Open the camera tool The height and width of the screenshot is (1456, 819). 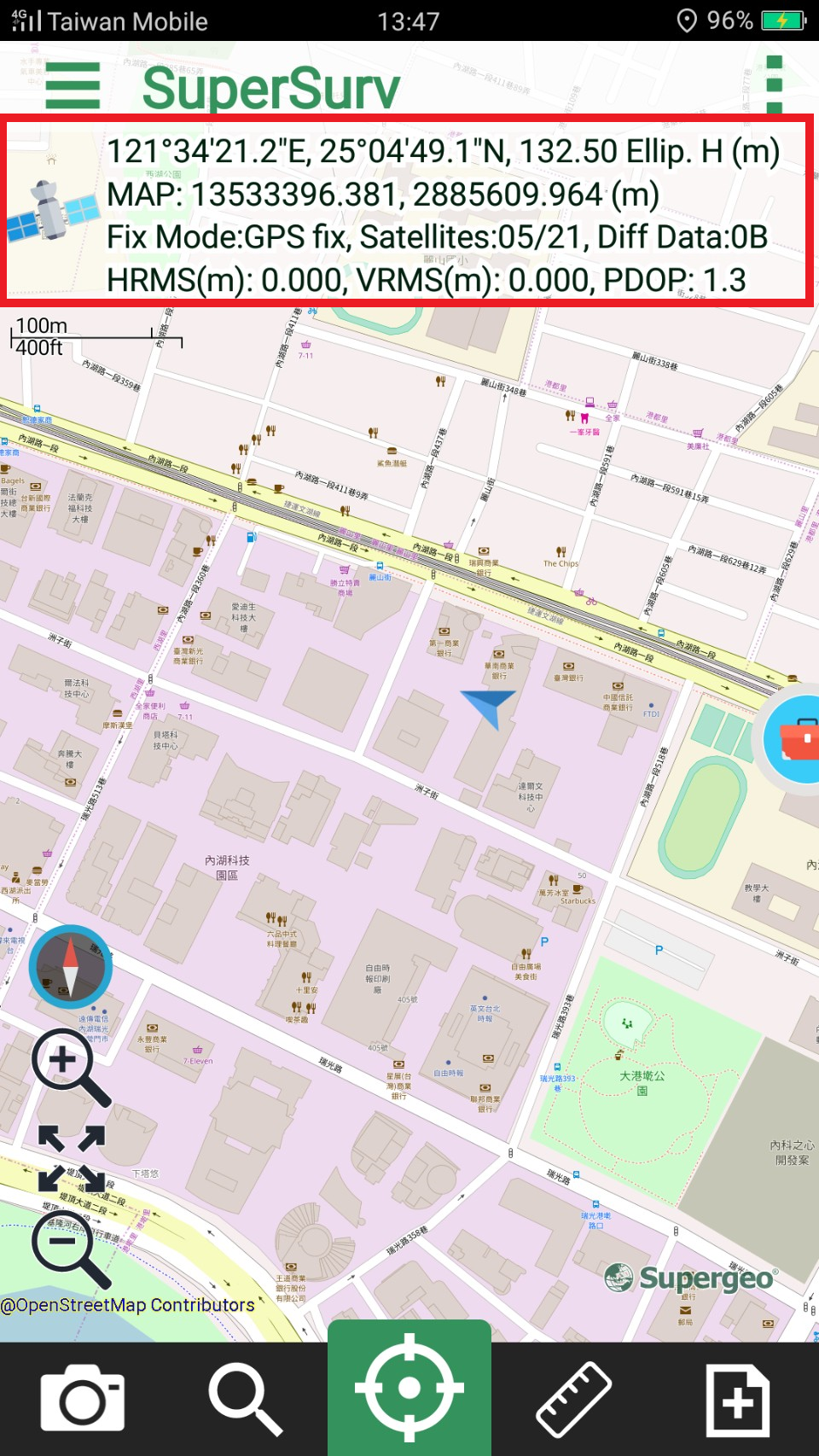coord(83,1398)
